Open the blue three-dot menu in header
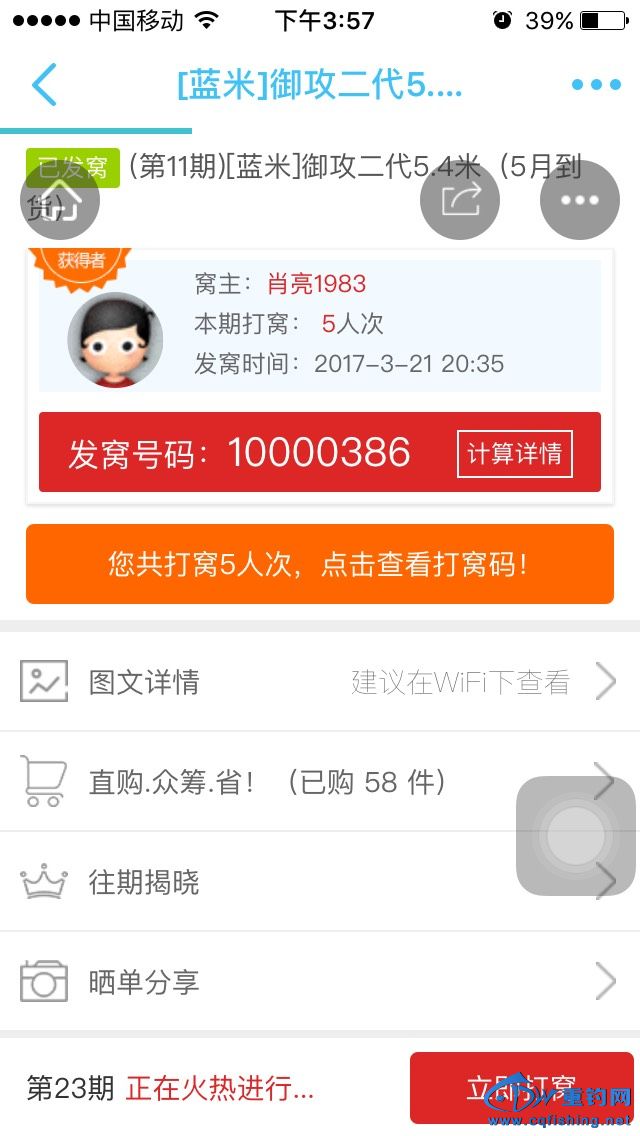640x1136 pixels. click(596, 85)
